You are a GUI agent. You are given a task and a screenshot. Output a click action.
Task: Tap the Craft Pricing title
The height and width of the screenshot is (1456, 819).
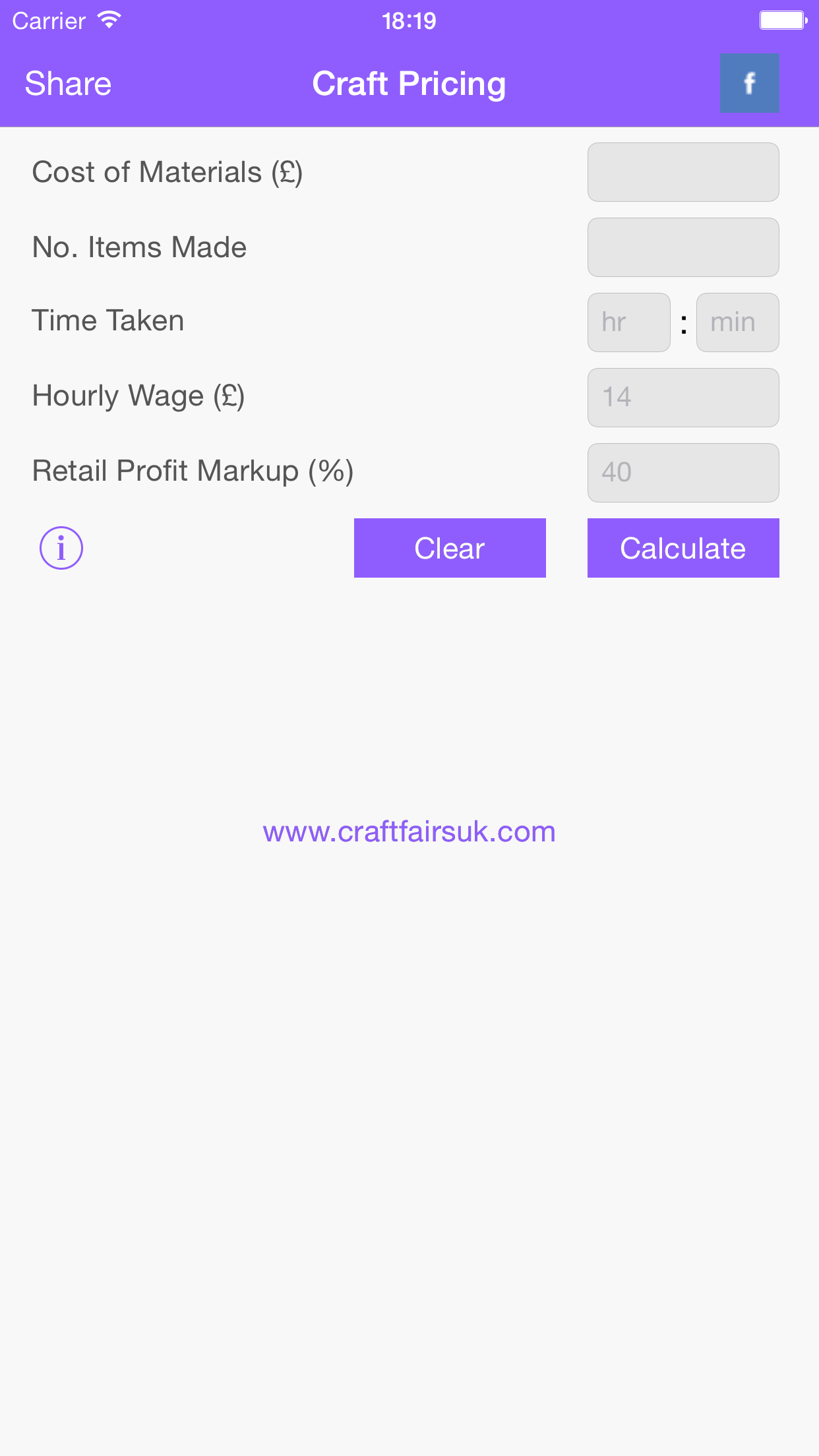pyautogui.click(x=409, y=83)
